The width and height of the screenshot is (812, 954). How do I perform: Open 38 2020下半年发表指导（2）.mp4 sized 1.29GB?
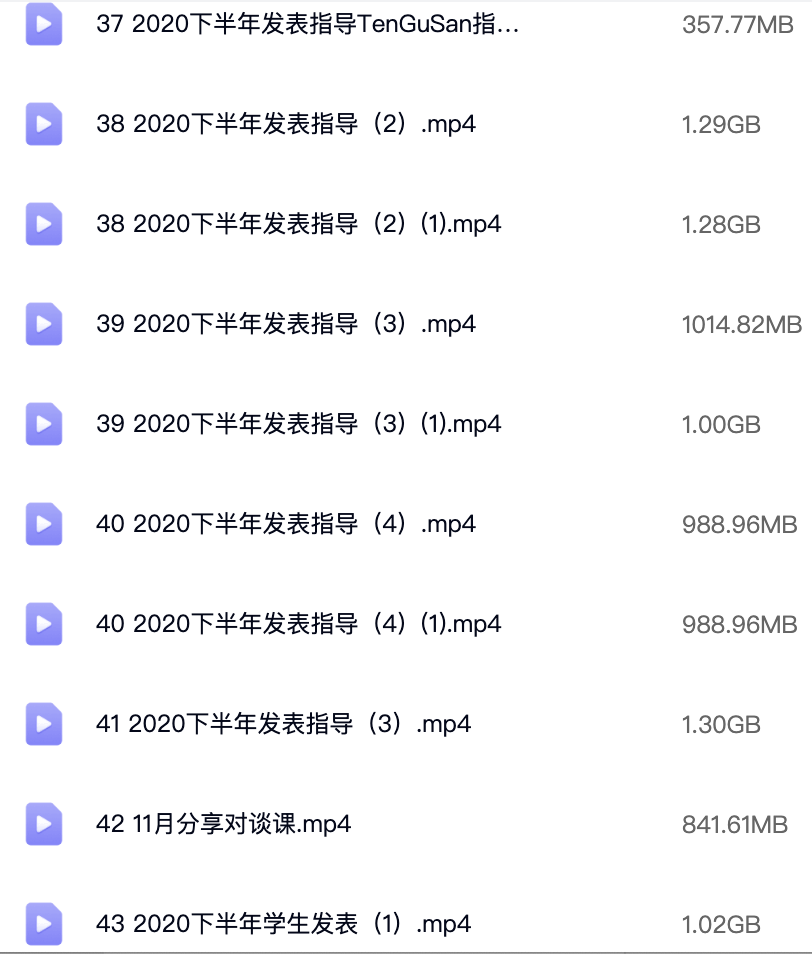point(286,125)
